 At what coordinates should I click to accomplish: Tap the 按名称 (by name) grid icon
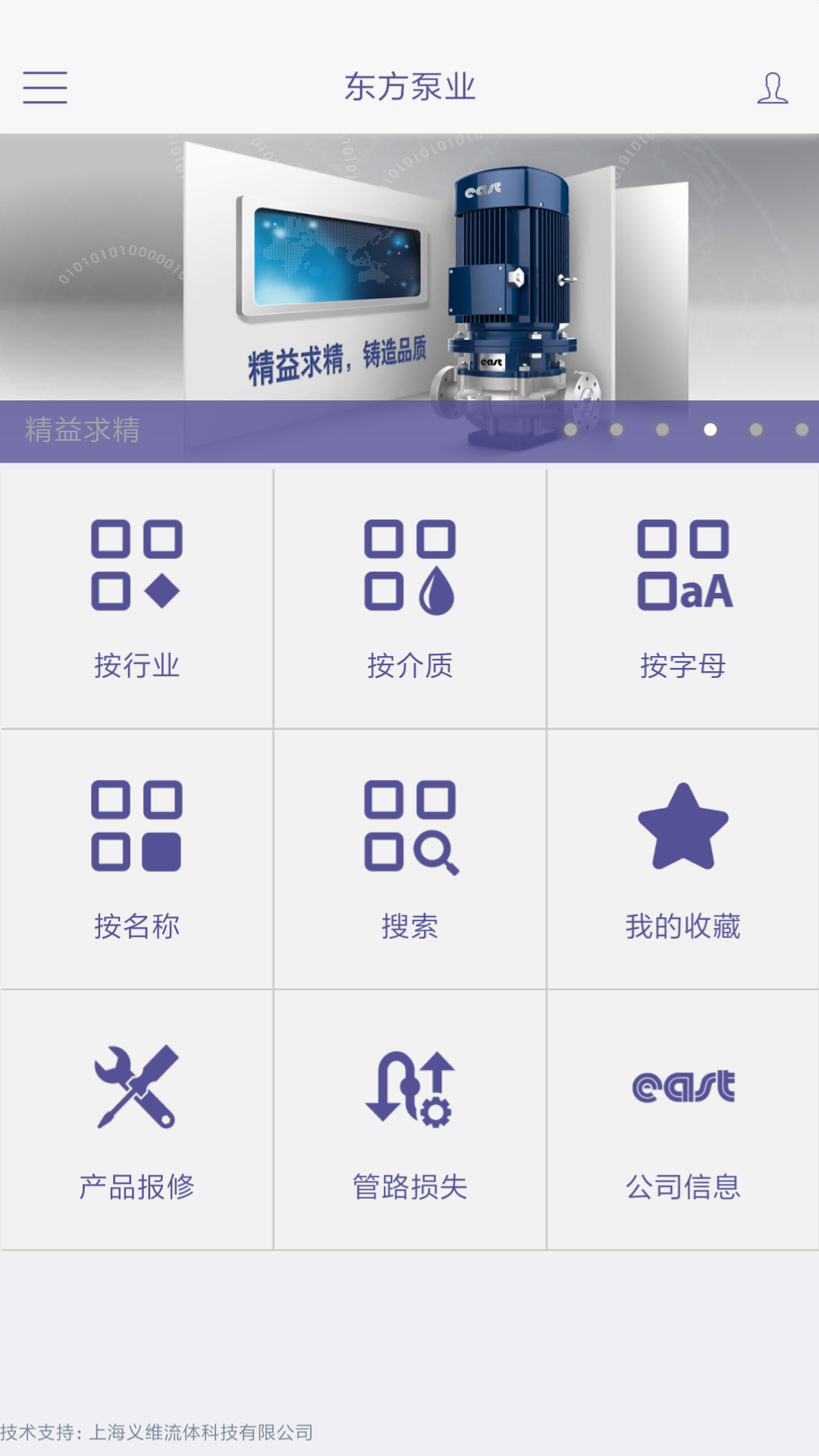tap(136, 827)
